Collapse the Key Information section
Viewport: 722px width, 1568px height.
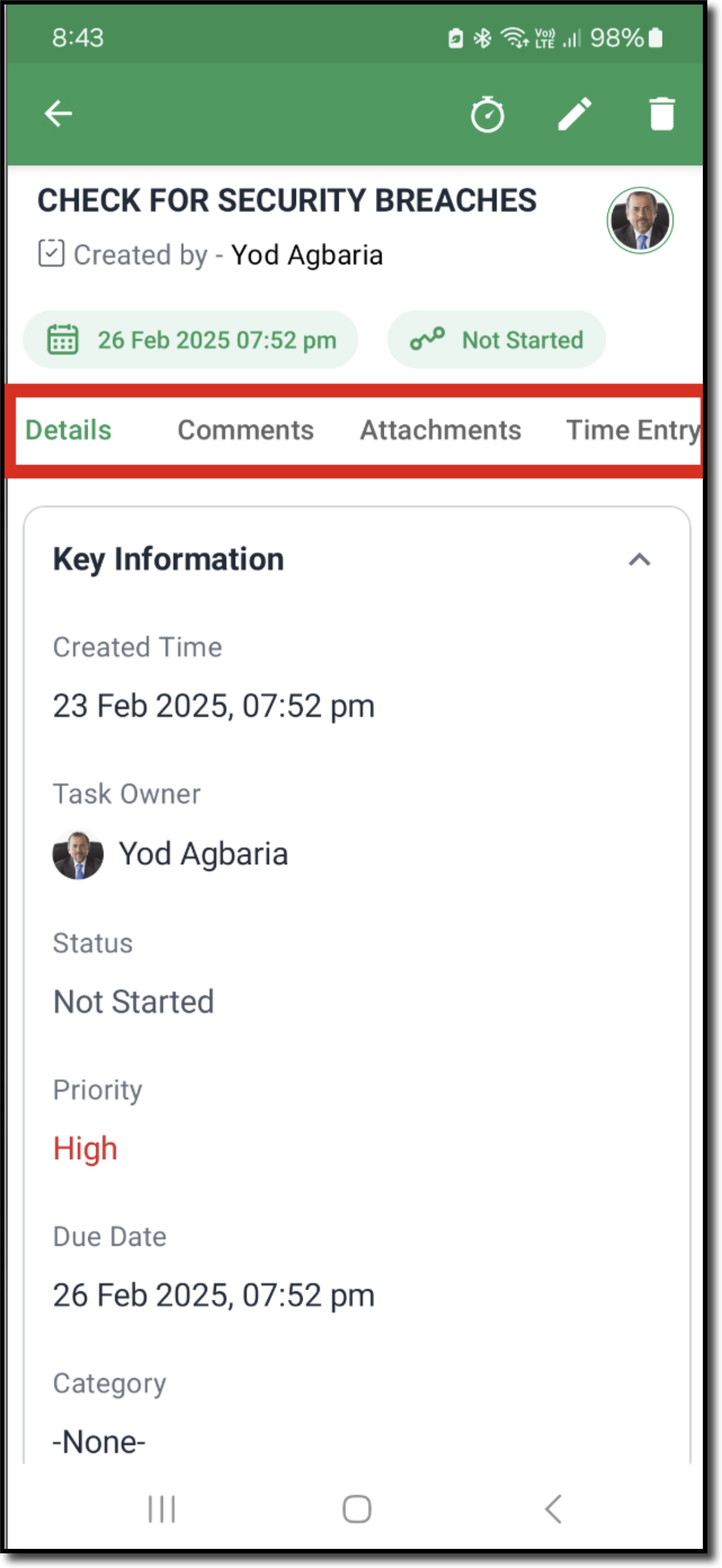point(639,559)
